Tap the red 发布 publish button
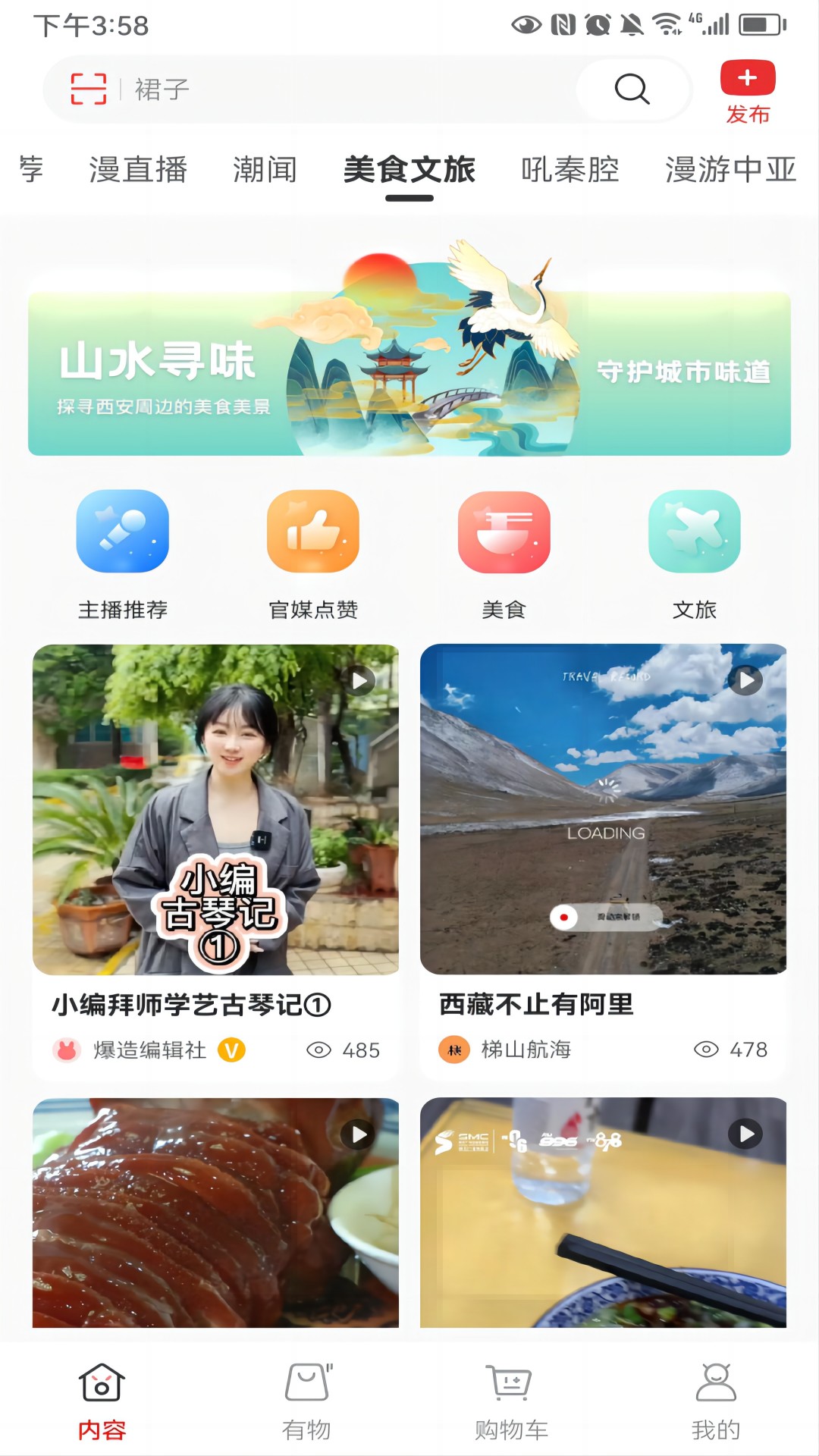819x1456 pixels. [x=748, y=91]
